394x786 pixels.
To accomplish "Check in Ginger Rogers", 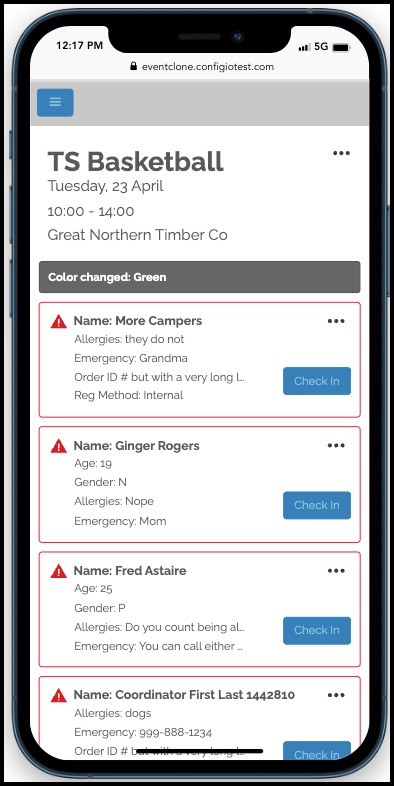I will coord(317,505).
